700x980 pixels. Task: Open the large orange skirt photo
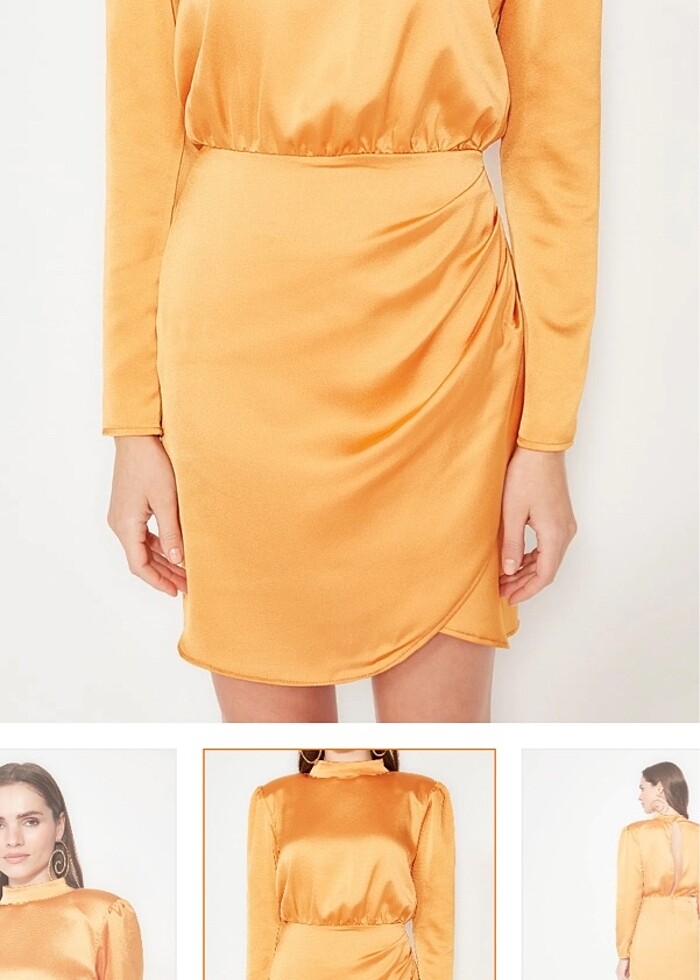coord(350,360)
